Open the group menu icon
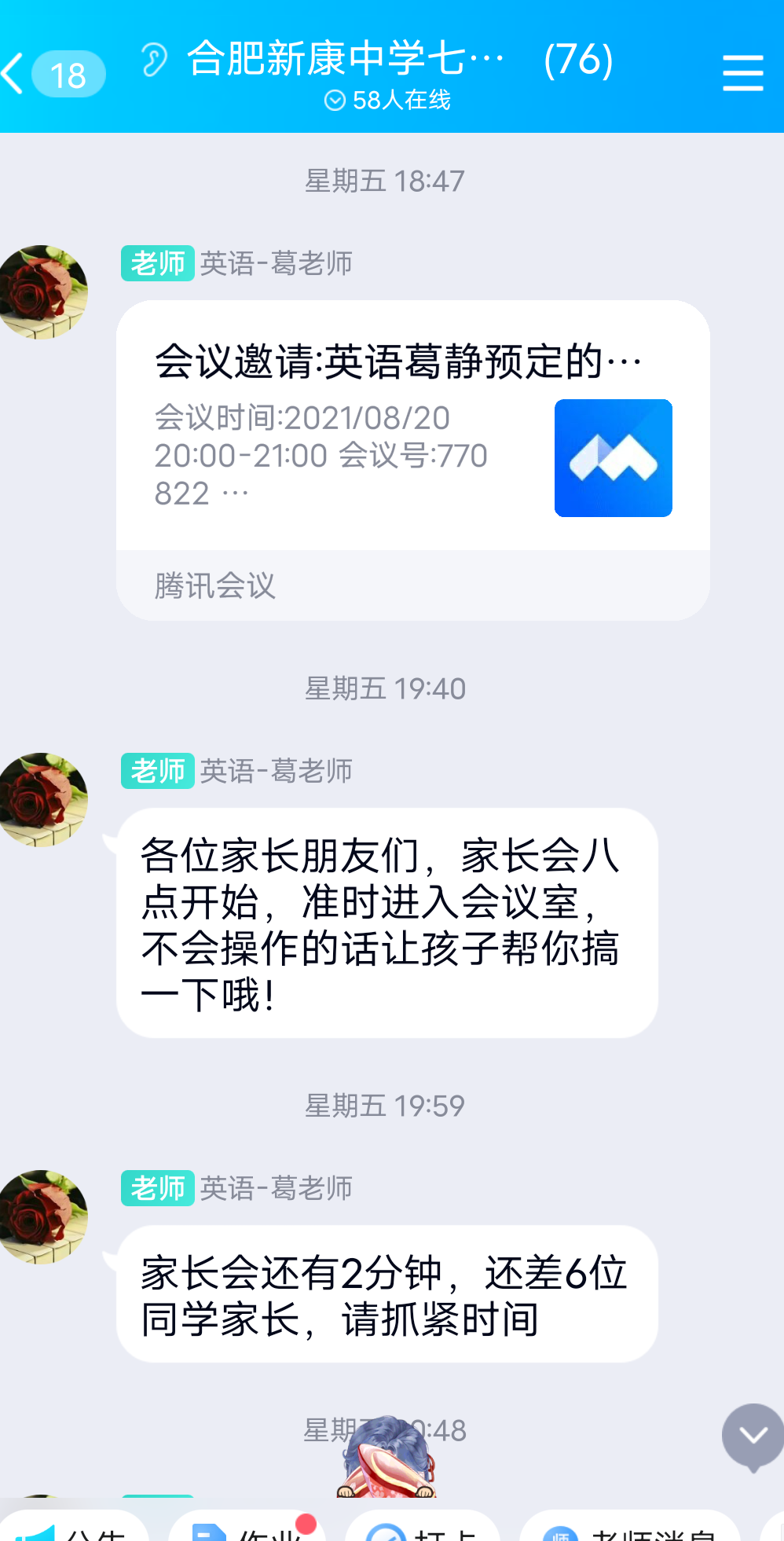 pyautogui.click(x=742, y=73)
